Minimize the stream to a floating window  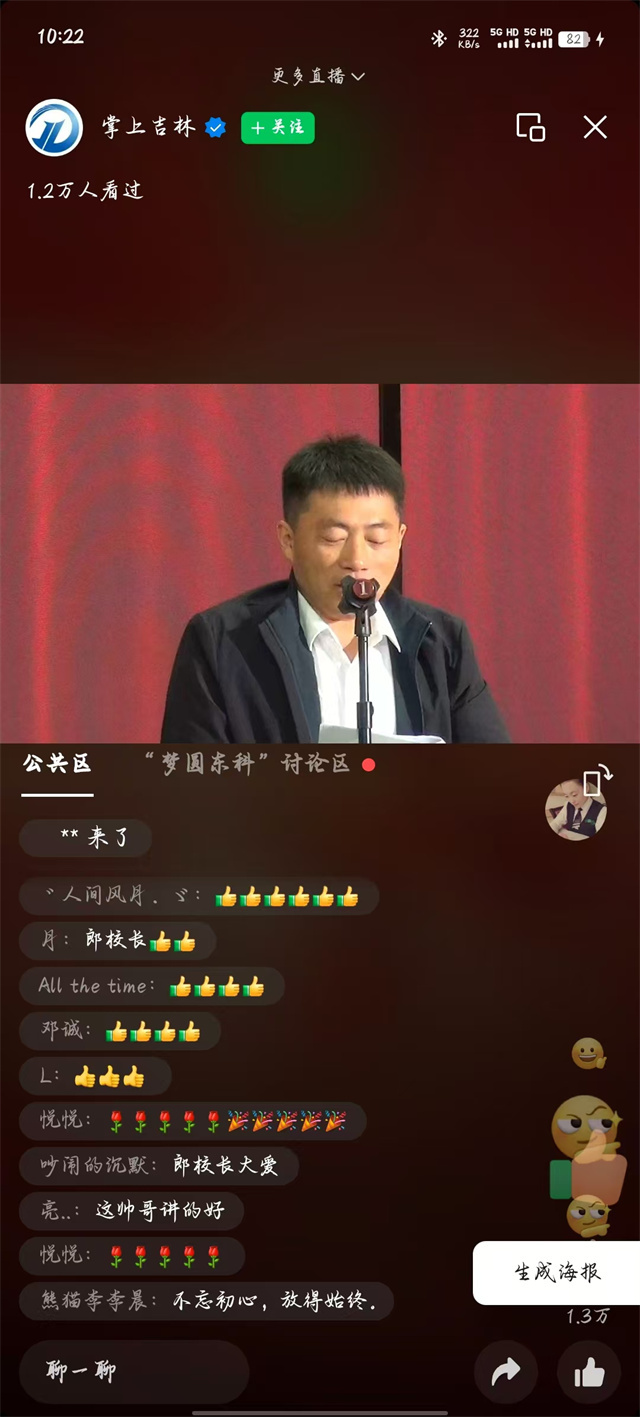(530, 127)
